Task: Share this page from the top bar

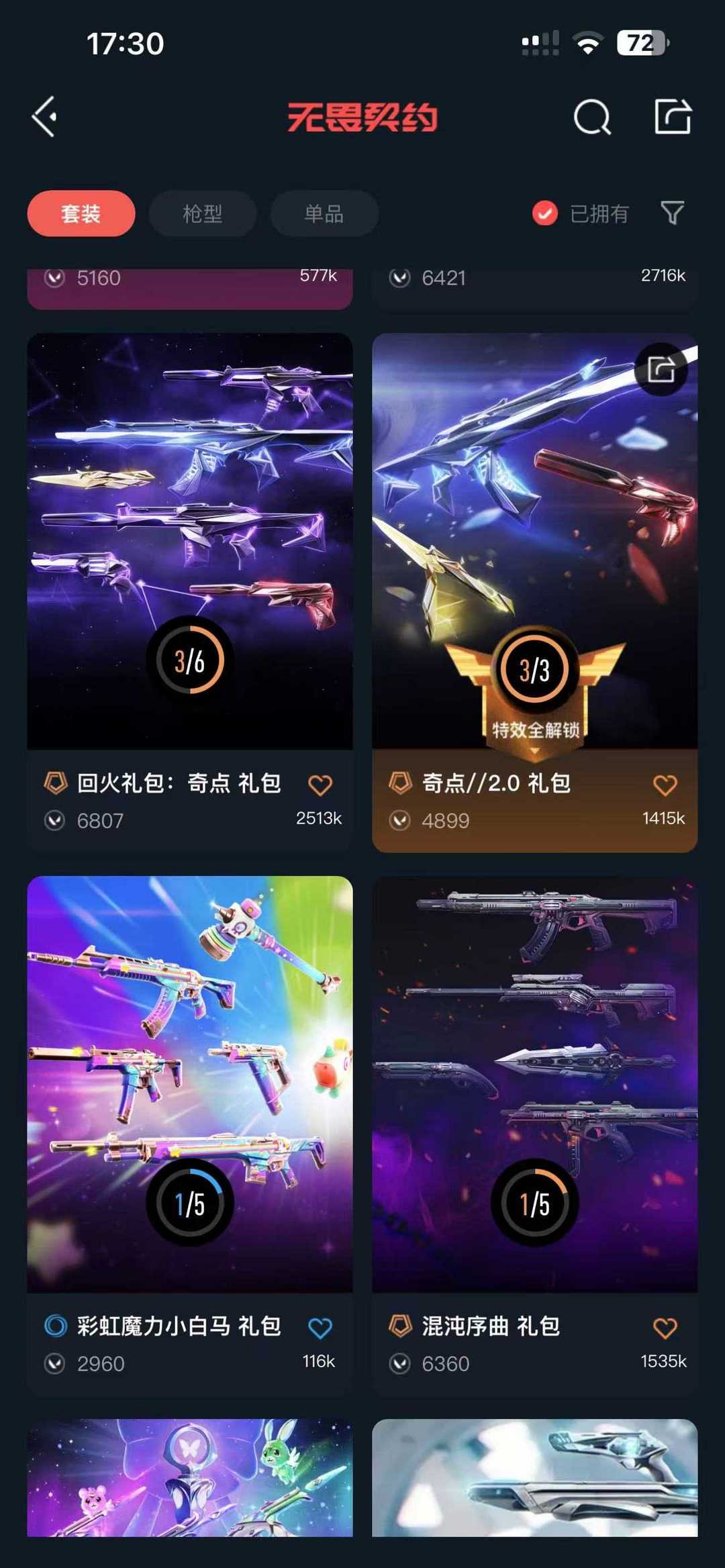Action: coord(672,117)
